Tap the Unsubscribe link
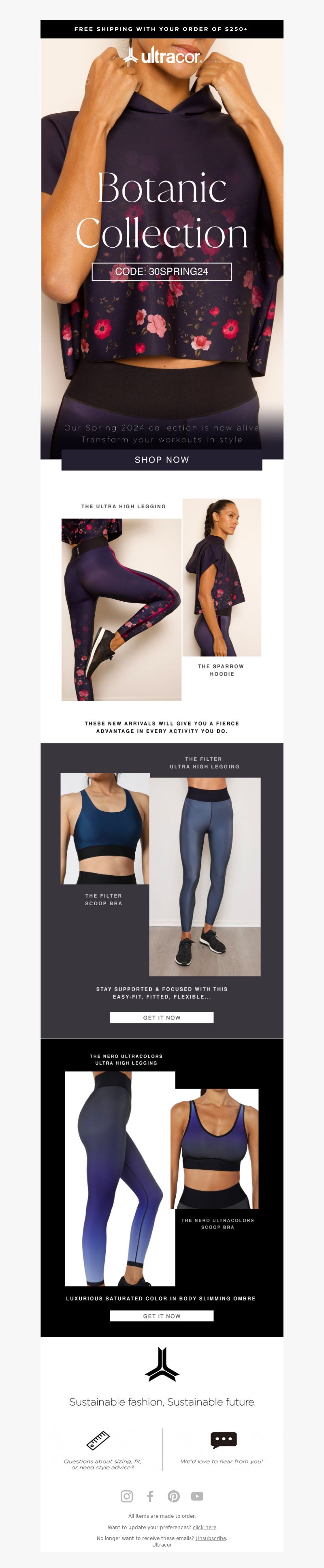 (211, 1538)
